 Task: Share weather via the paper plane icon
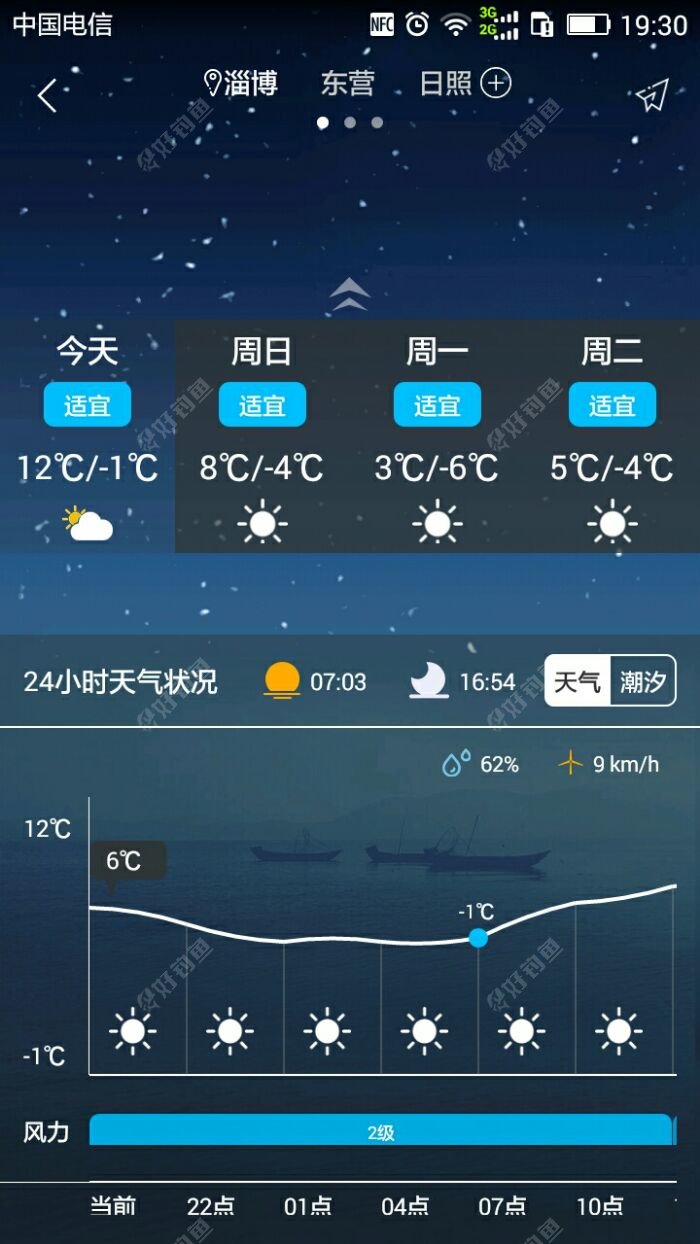[x=651, y=95]
